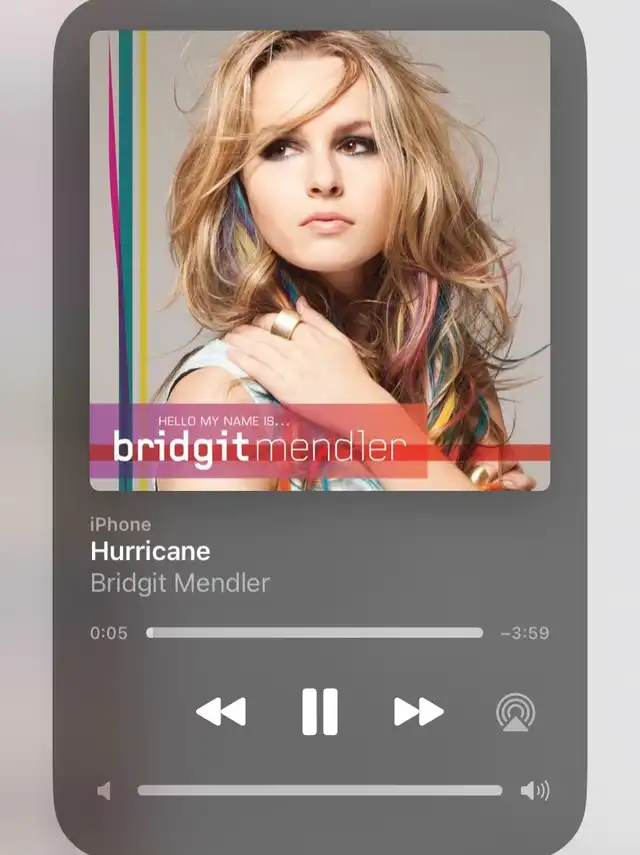Viewport: 640px width, 855px height.
Task: Pause the song Hurricane
Action: [320, 712]
